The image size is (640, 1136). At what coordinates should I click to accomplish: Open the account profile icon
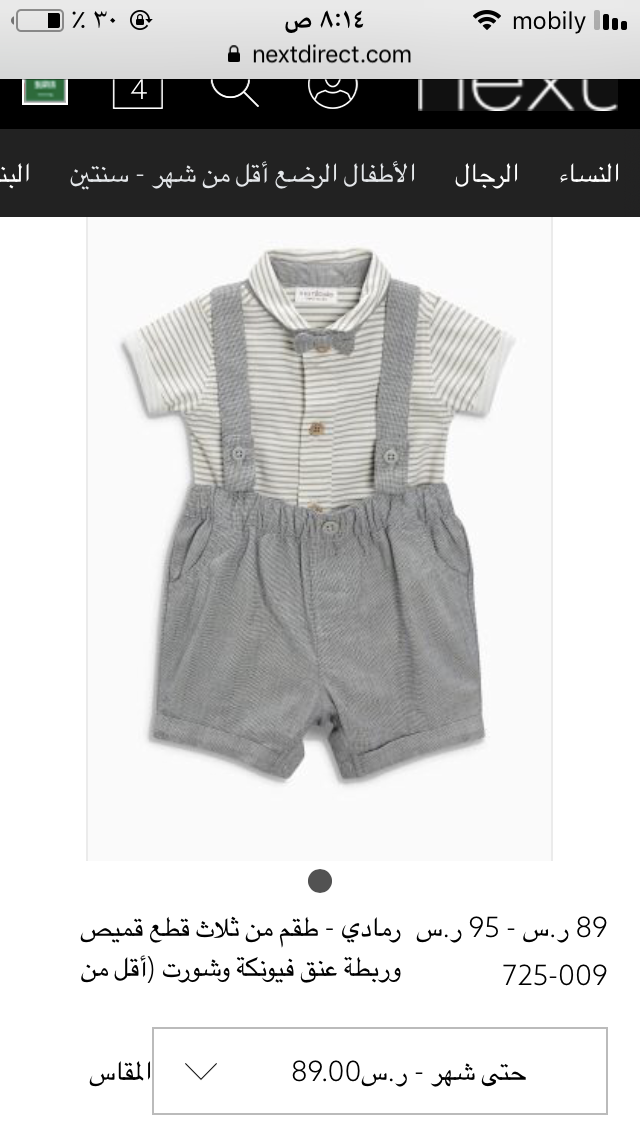click(x=333, y=89)
